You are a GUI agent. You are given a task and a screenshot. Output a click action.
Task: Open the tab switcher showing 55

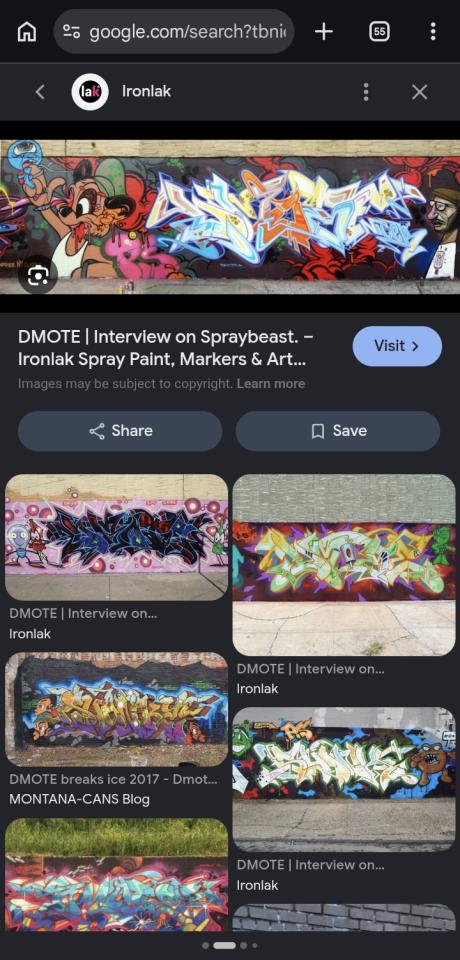click(380, 31)
